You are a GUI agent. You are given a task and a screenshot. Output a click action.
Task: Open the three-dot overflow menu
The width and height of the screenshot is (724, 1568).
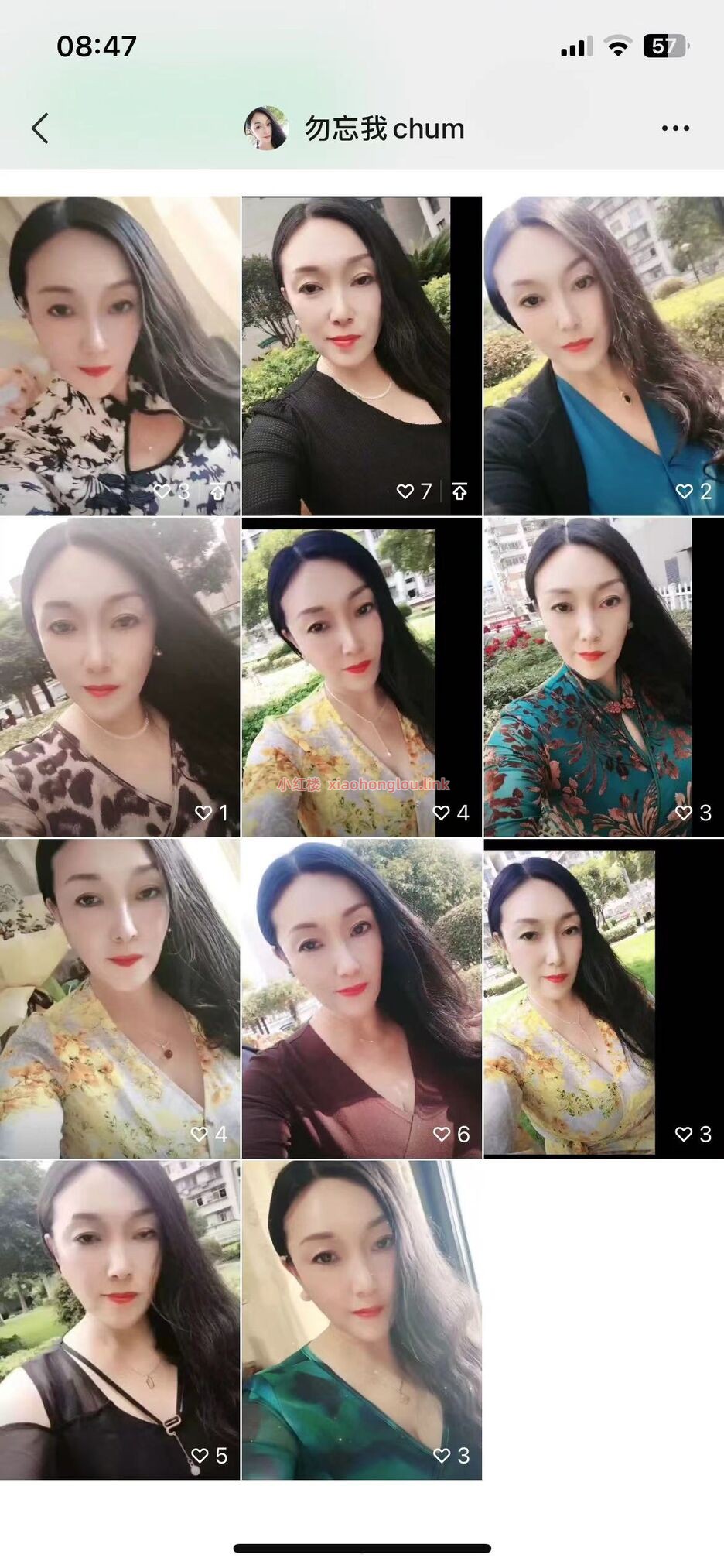pyautogui.click(x=675, y=128)
